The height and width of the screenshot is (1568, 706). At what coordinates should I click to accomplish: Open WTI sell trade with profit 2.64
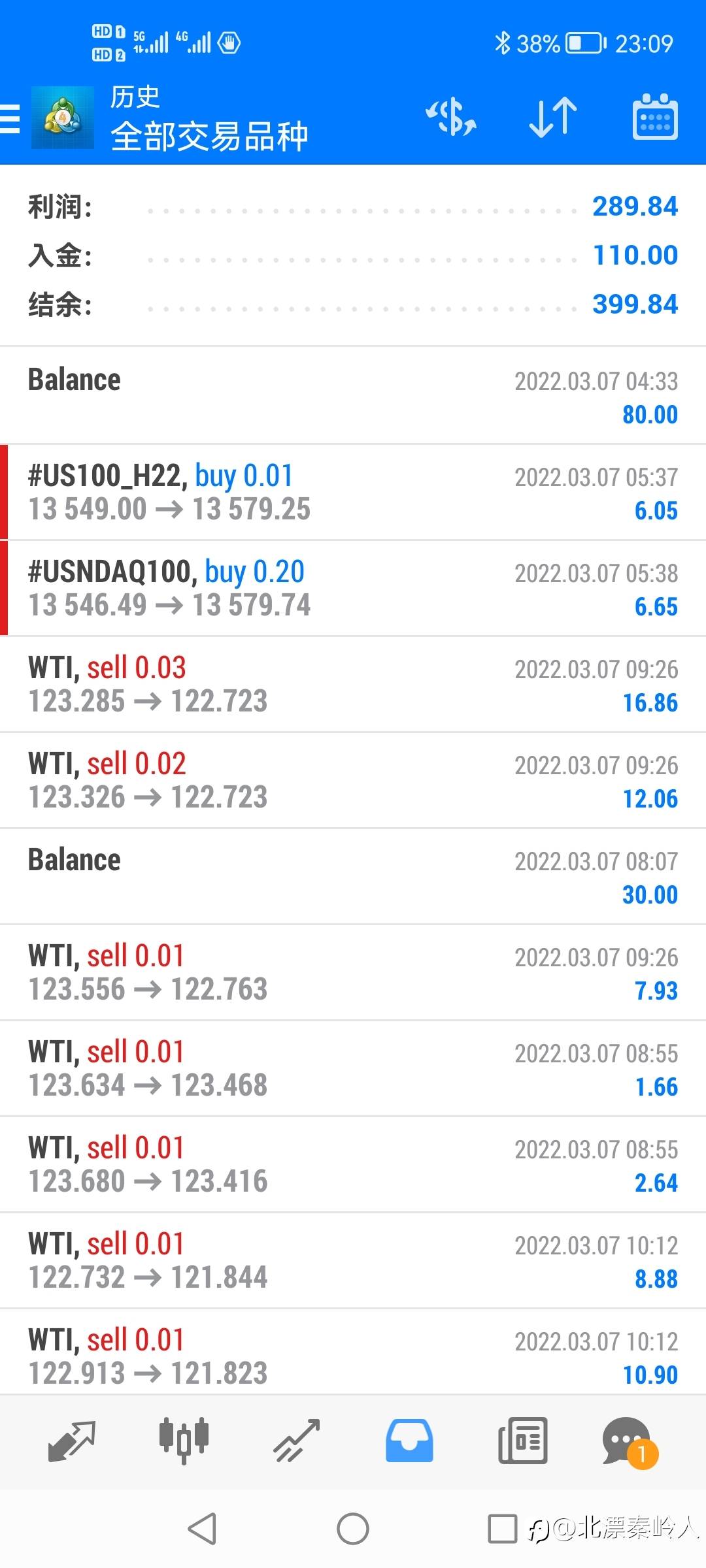pyautogui.click(x=353, y=1165)
